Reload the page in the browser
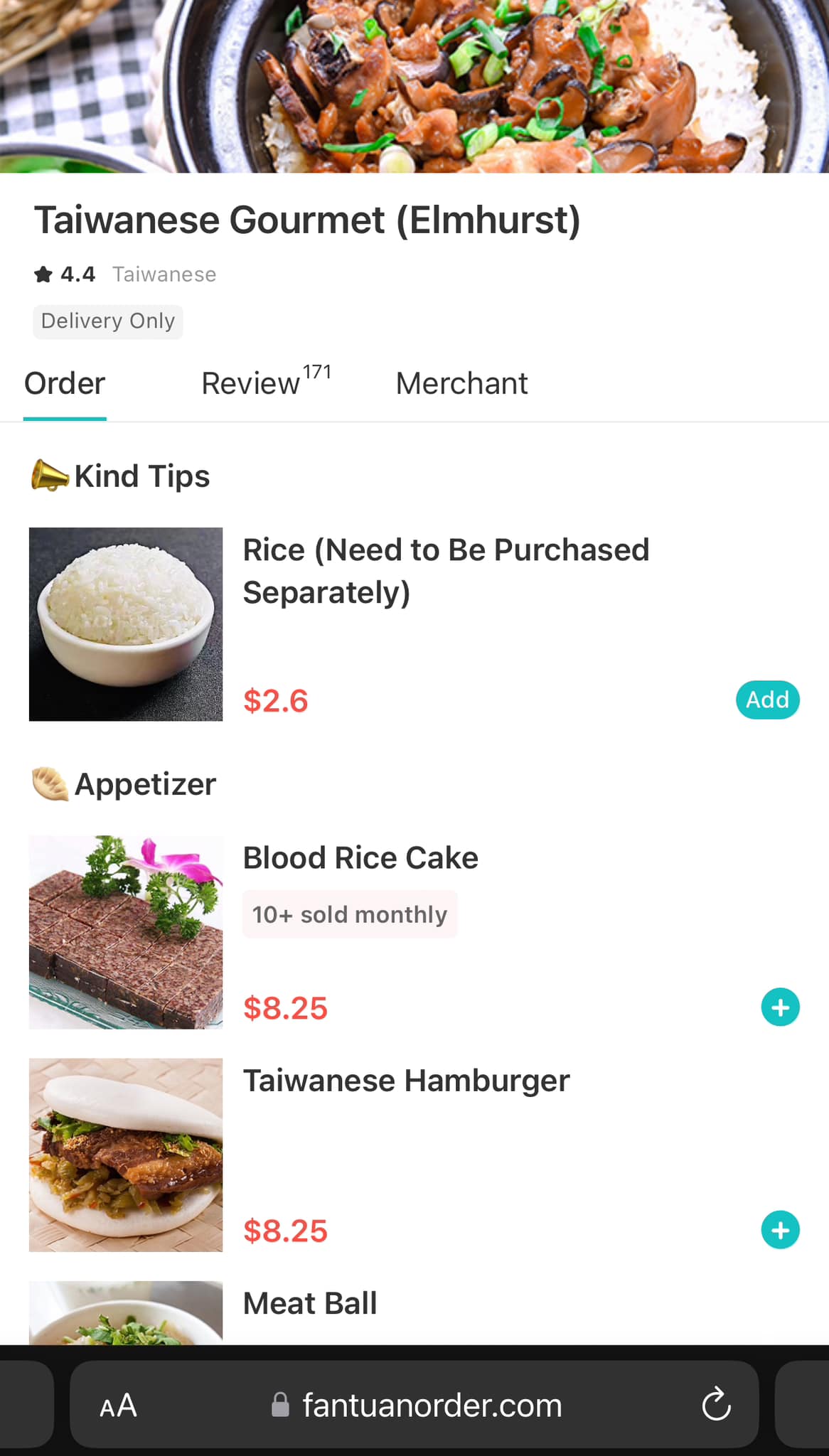 click(x=716, y=1404)
